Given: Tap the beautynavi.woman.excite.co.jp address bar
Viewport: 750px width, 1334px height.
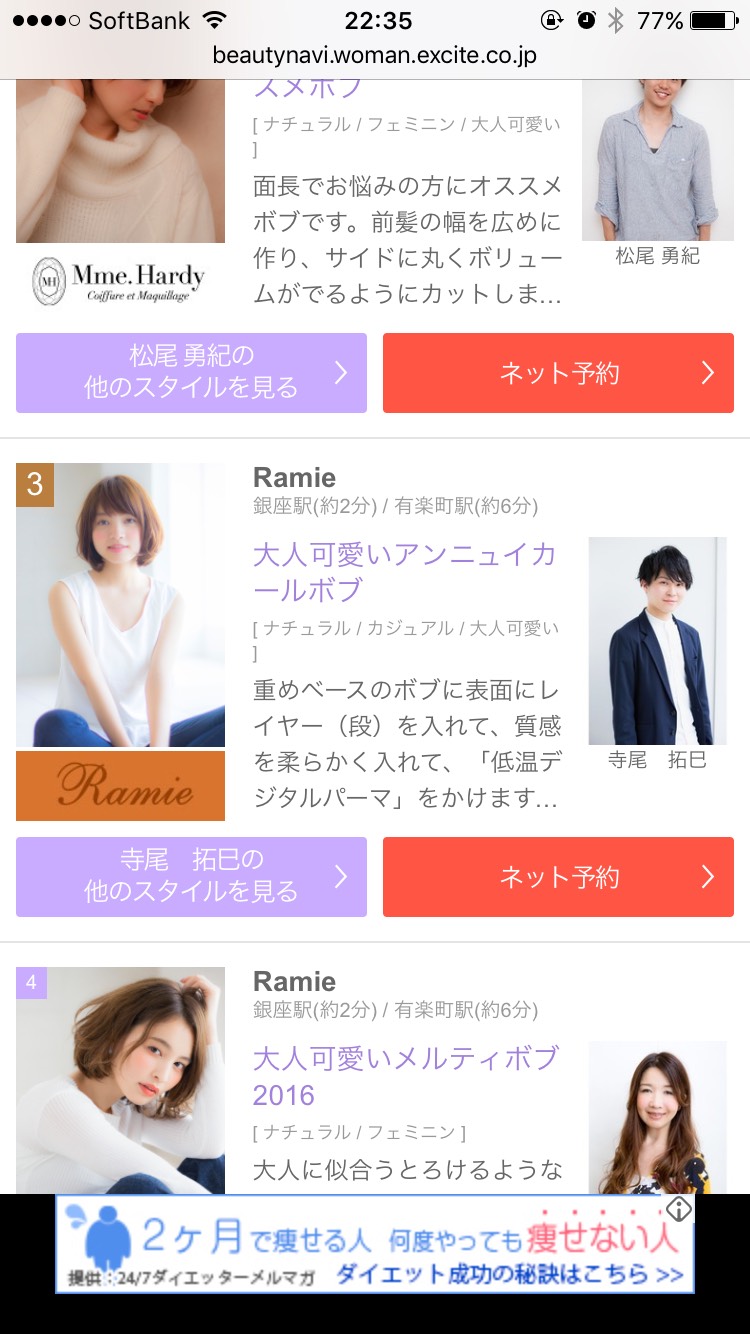Looking at the screenshot, I should [x=375, y=56].
